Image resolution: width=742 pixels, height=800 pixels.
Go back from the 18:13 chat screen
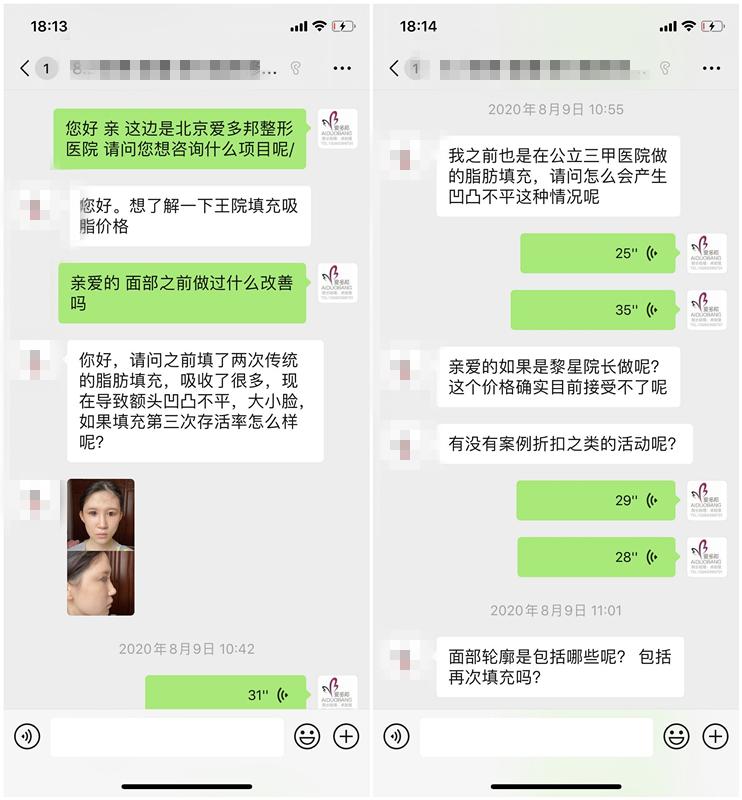25,68
